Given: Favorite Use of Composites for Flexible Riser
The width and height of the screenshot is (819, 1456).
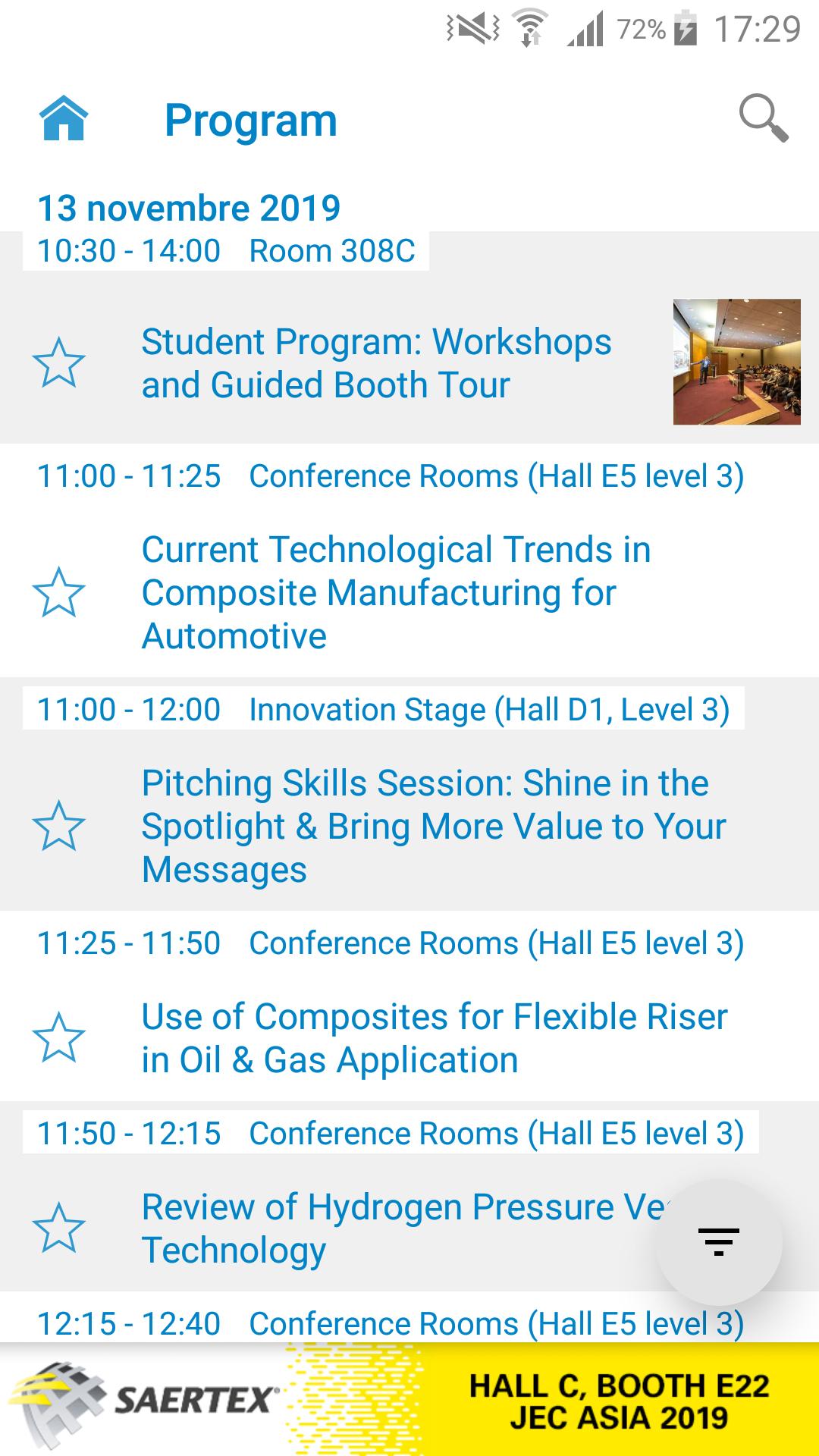Looking at the screenshot, I should coord(59,1037).
